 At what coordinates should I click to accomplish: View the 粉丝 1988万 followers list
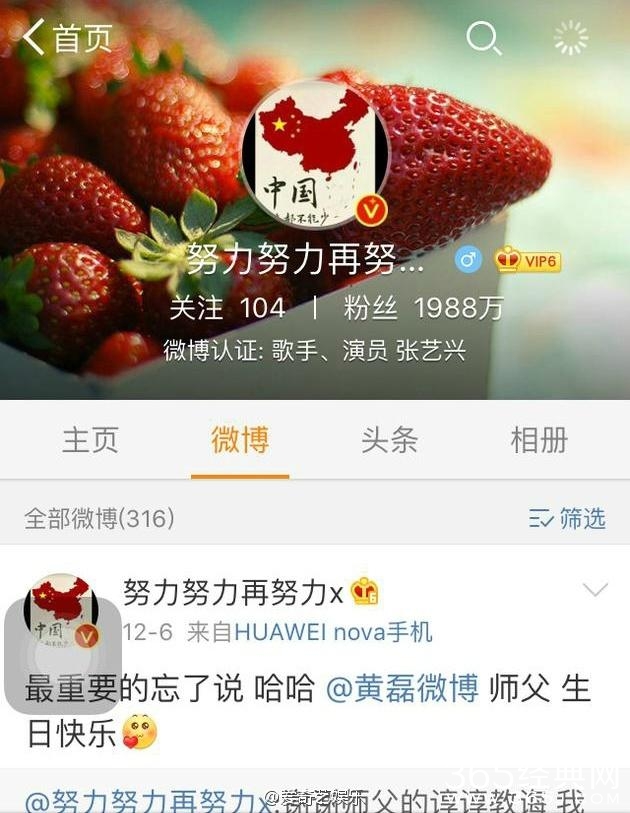pyautogui.click(x=423, y=308)
